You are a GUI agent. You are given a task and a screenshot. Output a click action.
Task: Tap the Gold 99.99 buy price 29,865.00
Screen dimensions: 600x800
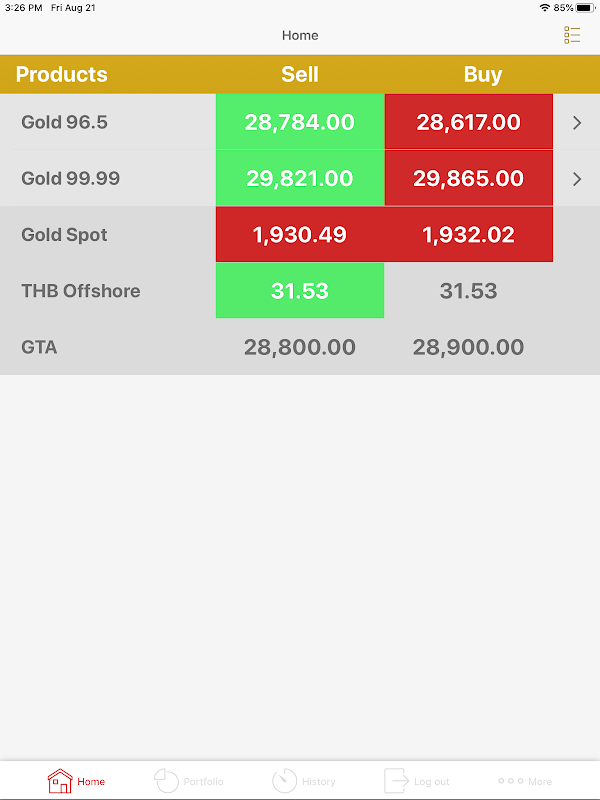pos(468,179)
